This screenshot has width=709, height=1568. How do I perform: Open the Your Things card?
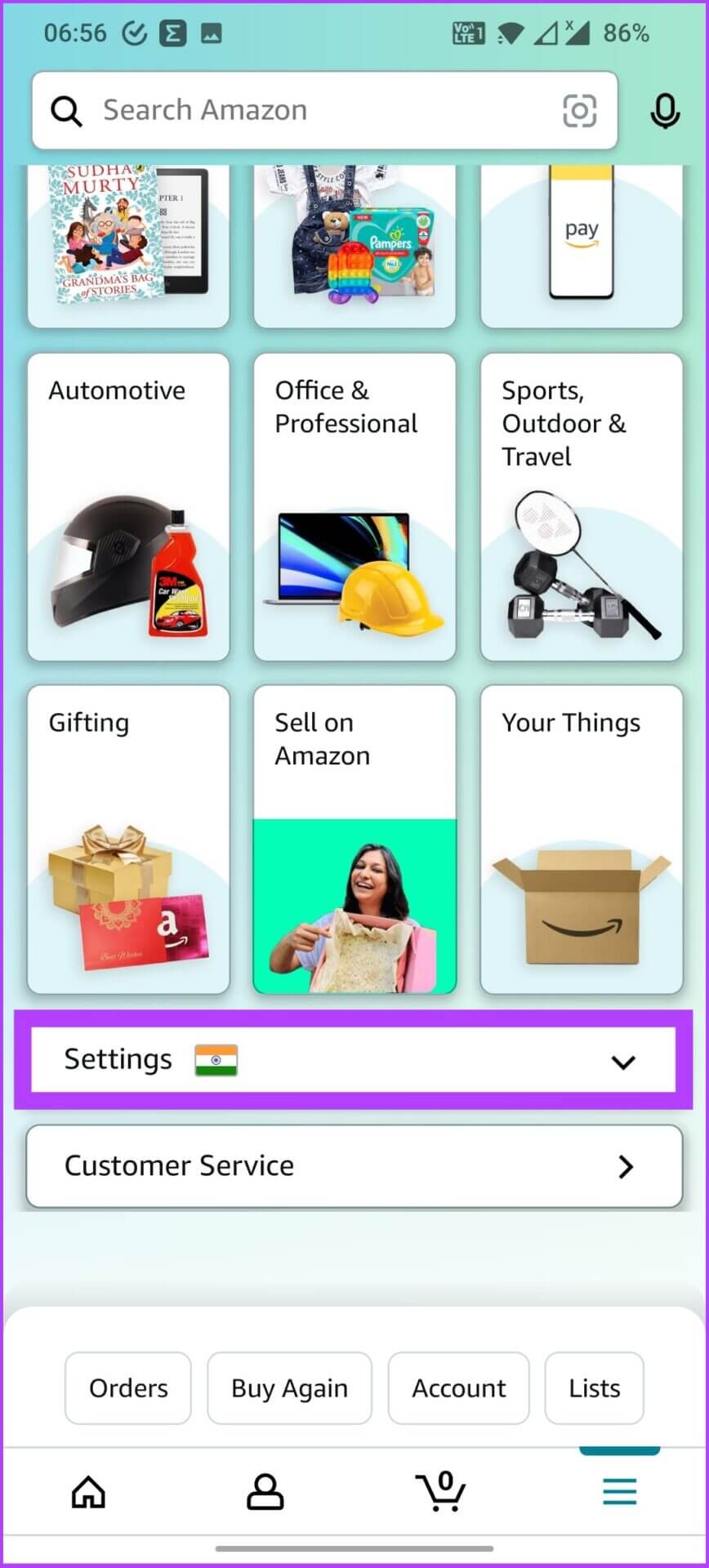pyautogui.click(x=581, y=839)
